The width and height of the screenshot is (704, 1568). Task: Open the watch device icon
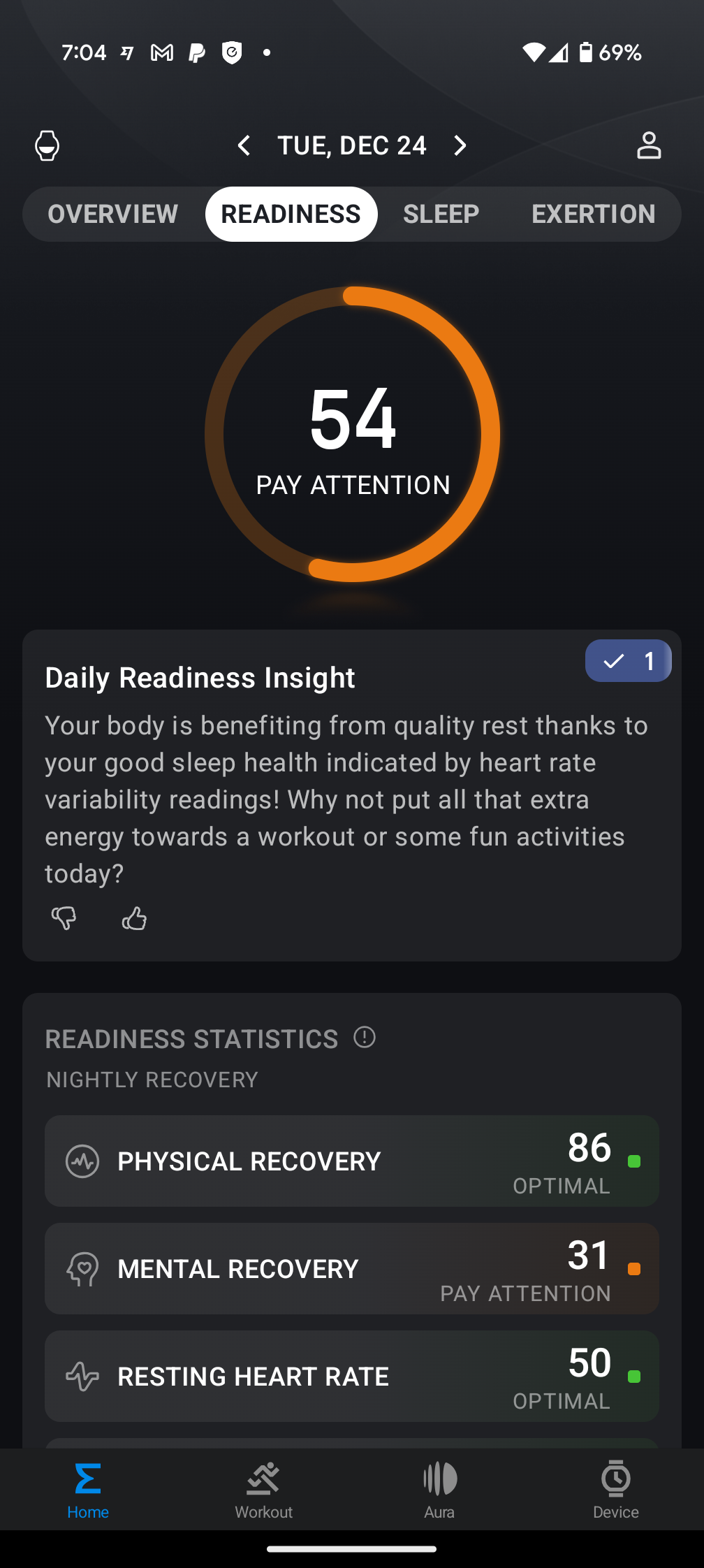click(47, 145)
